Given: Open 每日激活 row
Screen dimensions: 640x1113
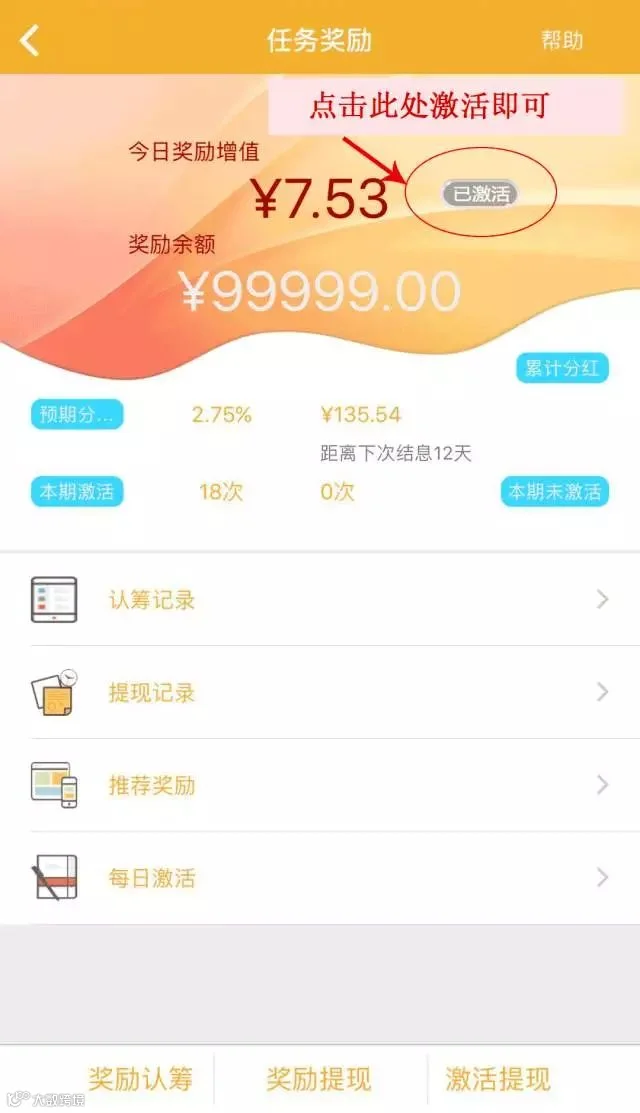Looking at the screenshot, I should 320,878.
